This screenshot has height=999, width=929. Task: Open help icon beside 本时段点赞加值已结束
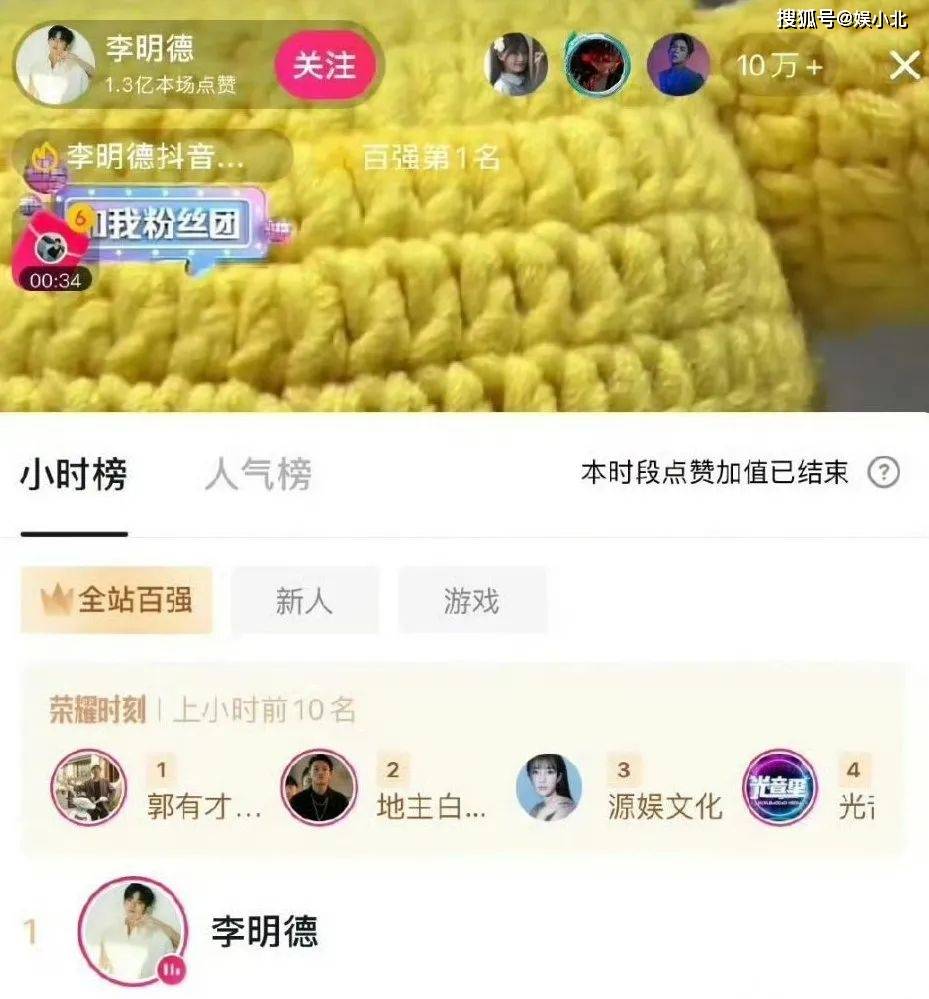[883, 472]
